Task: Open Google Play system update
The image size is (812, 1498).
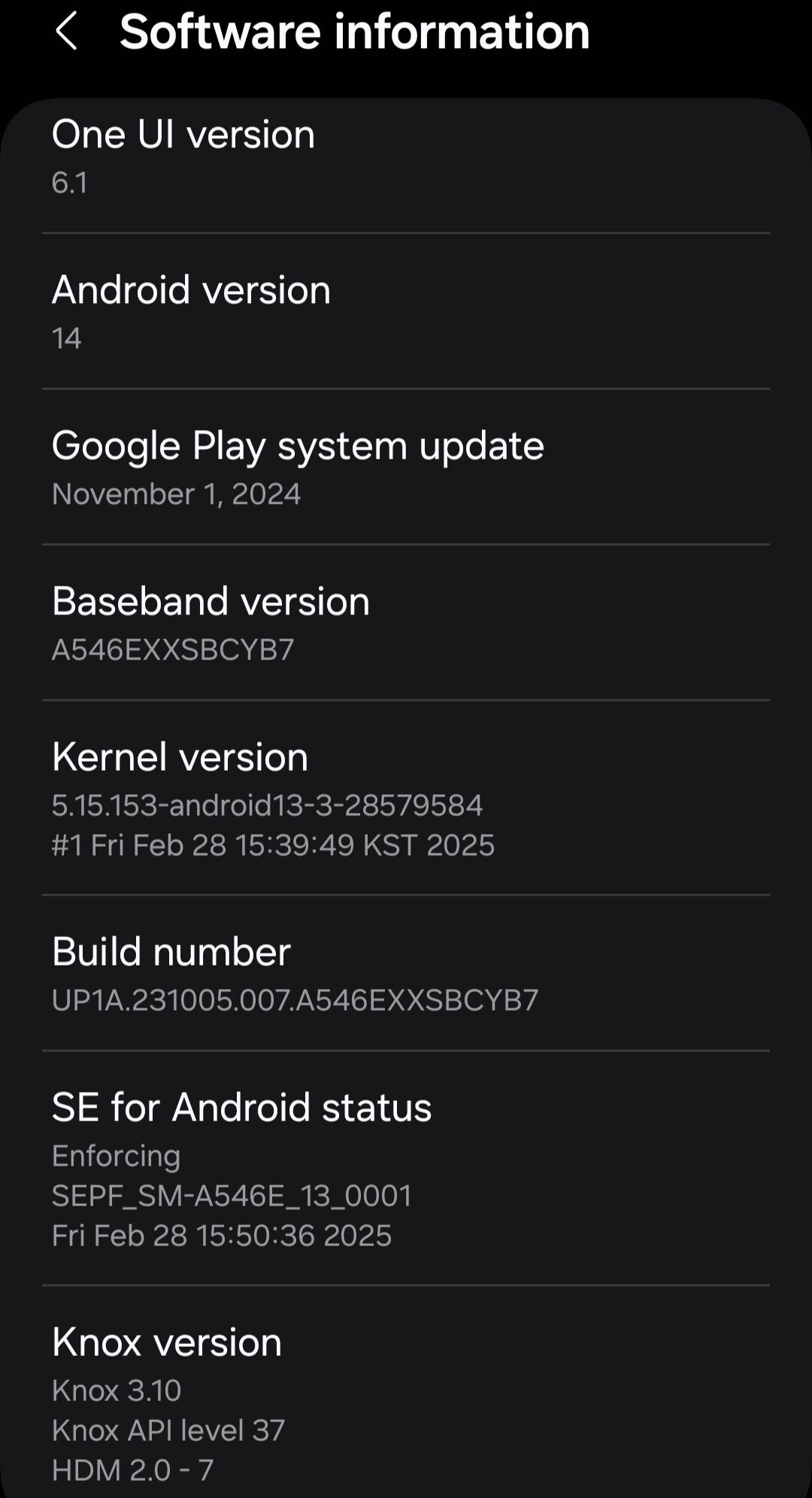Action: (x=406, y=467)
